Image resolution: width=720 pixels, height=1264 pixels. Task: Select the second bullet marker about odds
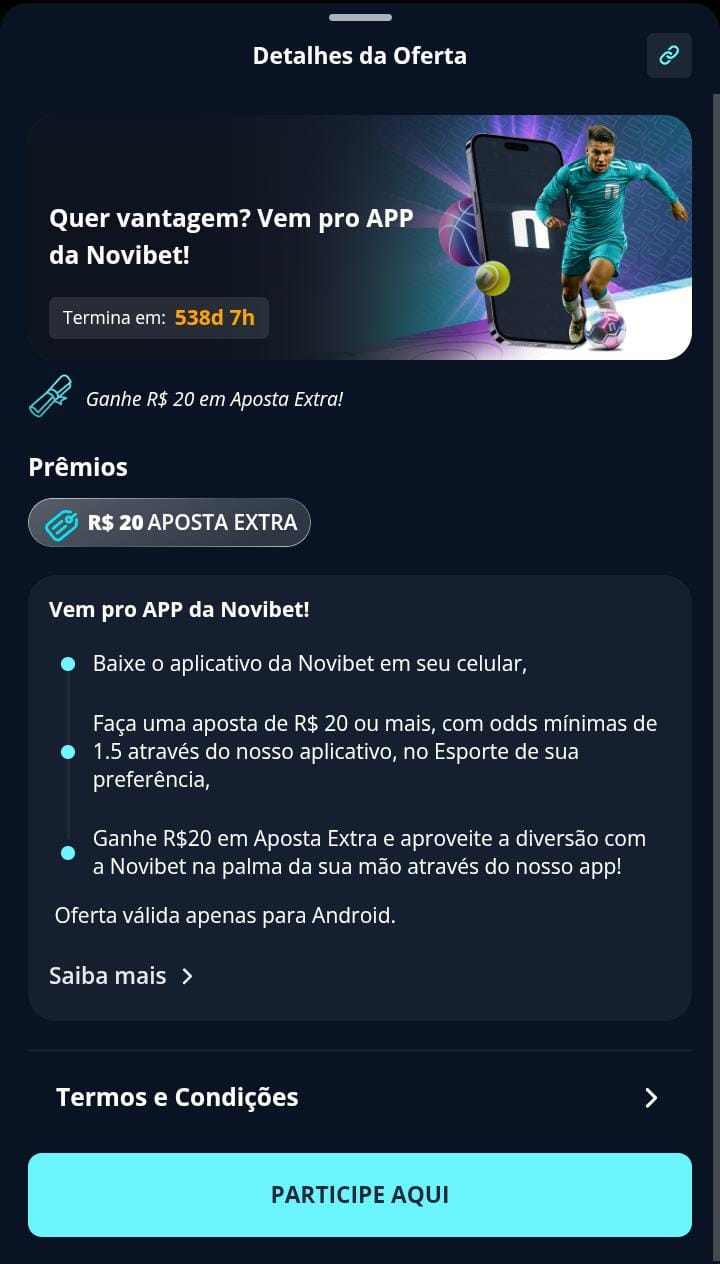point(67,751)
